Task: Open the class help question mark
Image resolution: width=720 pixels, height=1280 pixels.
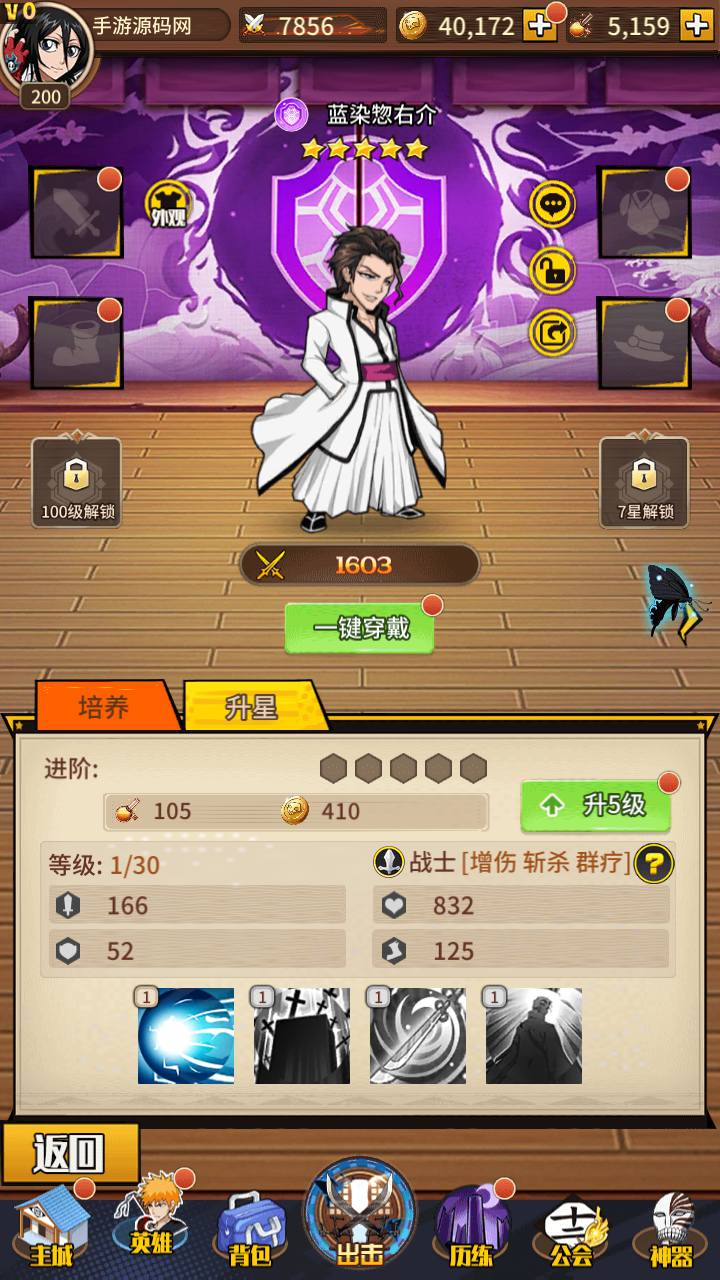Action: (653, 862)
